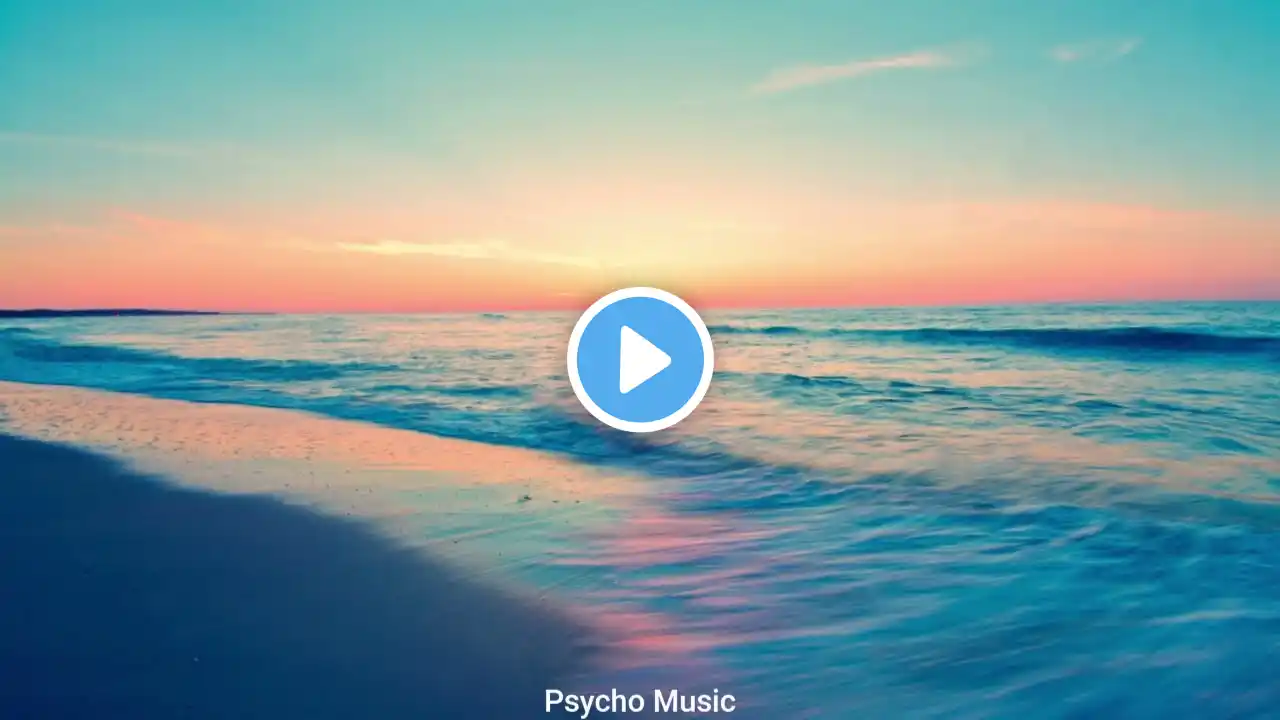Play the Psycho Music video
Image resolution: width=1280 pixels, height=720 pixels.
point(640,360)
